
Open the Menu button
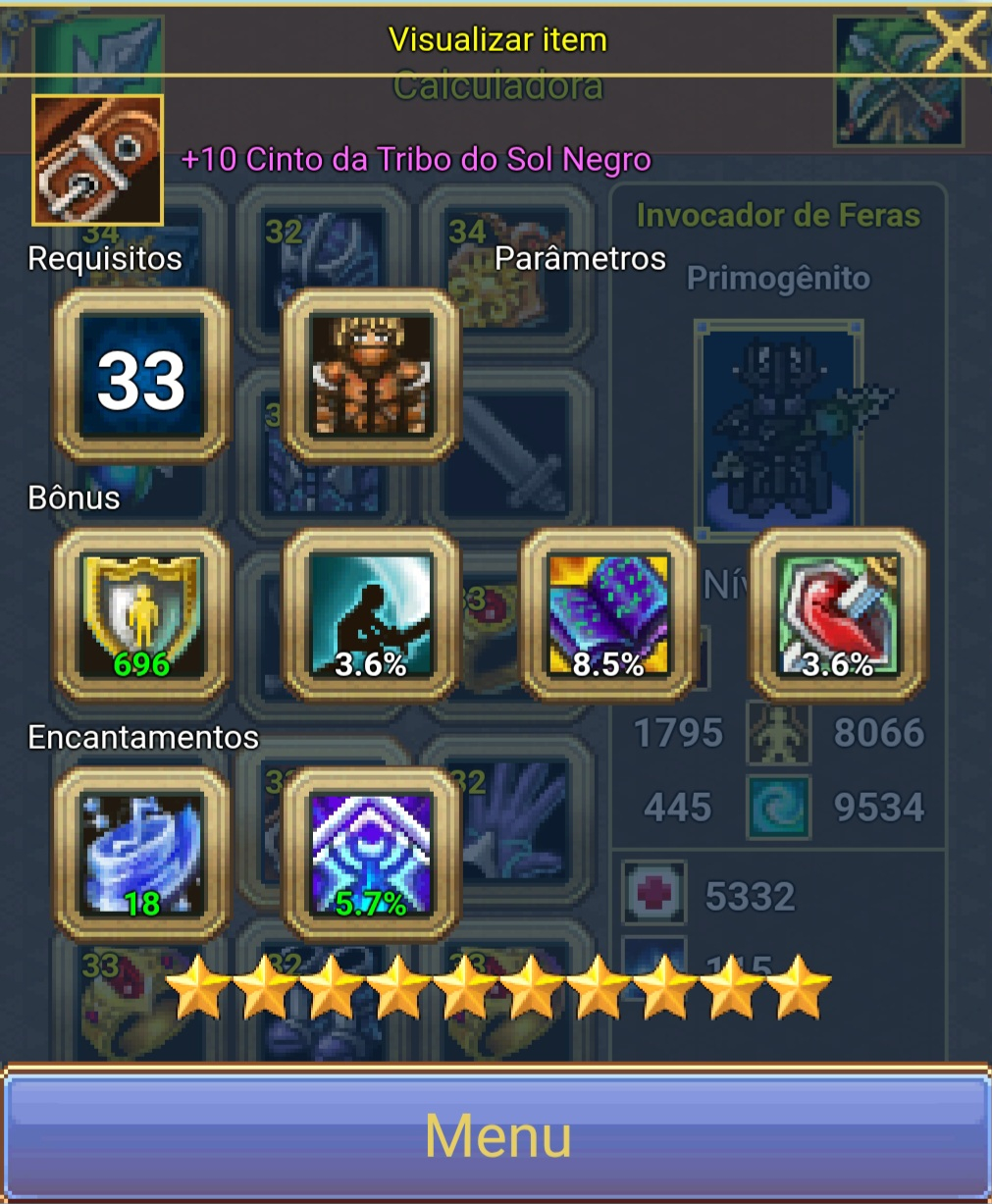496,1135
